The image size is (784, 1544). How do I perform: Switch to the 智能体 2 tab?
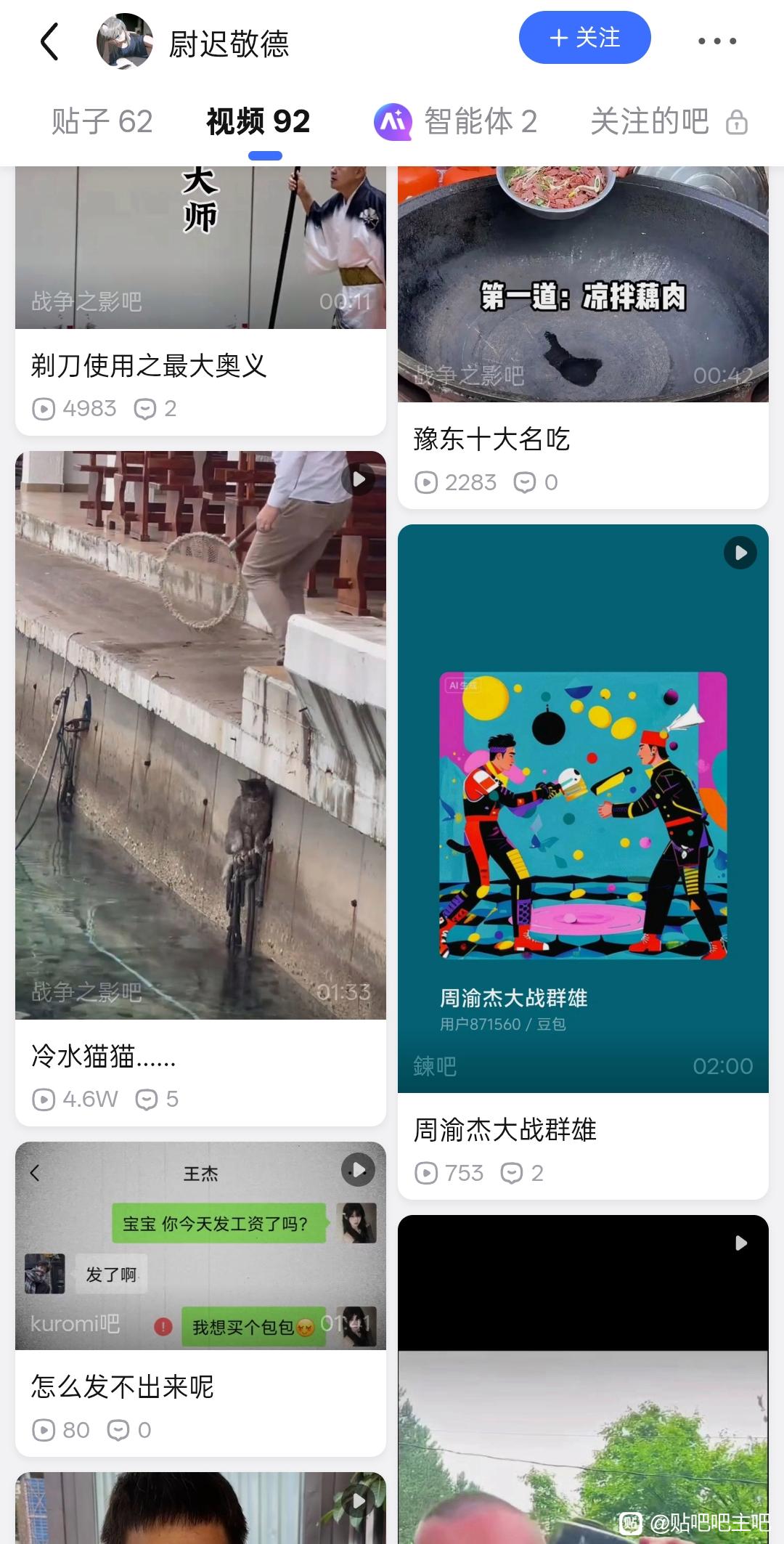(x=456, y=122)
